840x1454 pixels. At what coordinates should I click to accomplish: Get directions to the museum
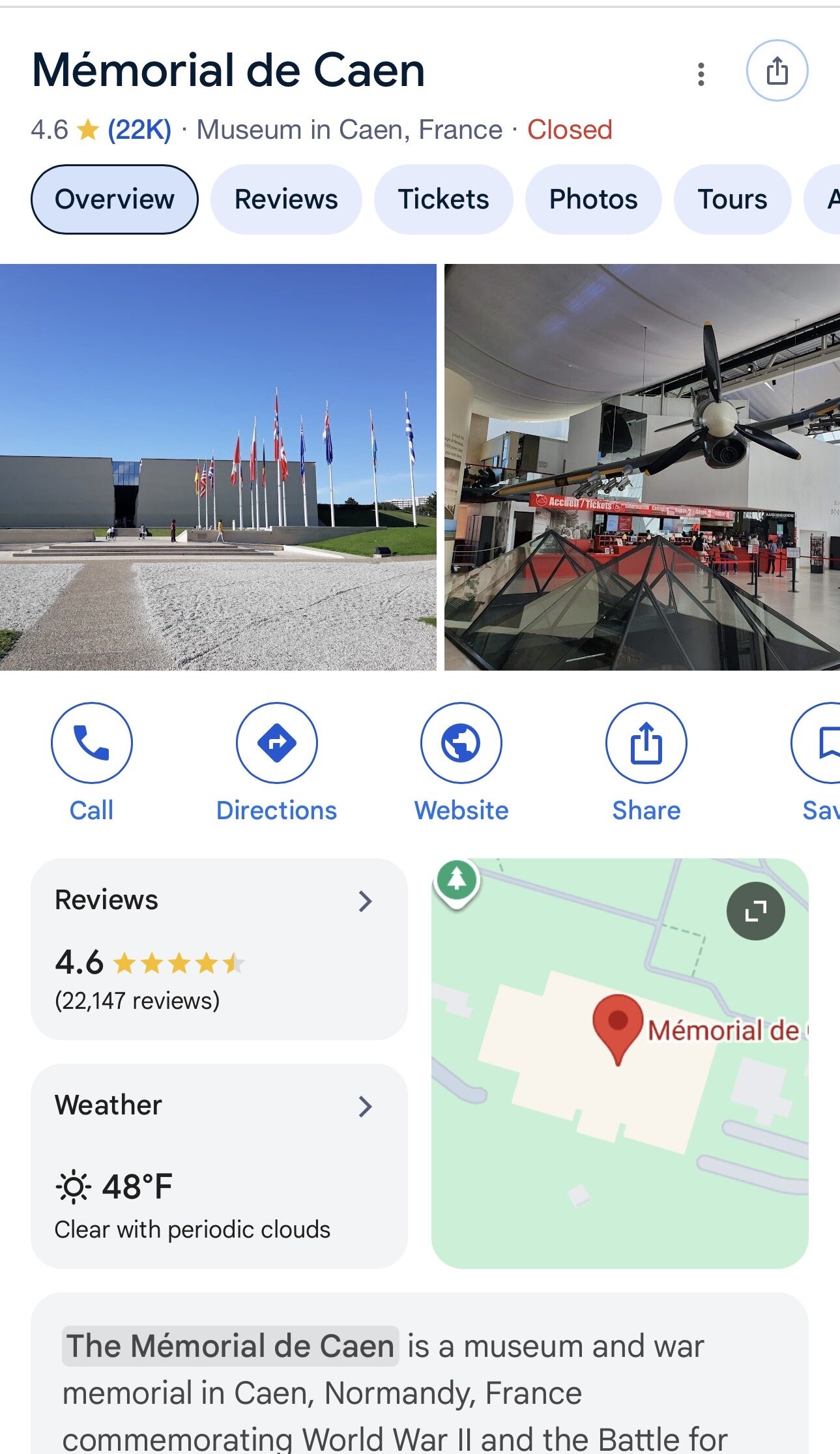276,743
